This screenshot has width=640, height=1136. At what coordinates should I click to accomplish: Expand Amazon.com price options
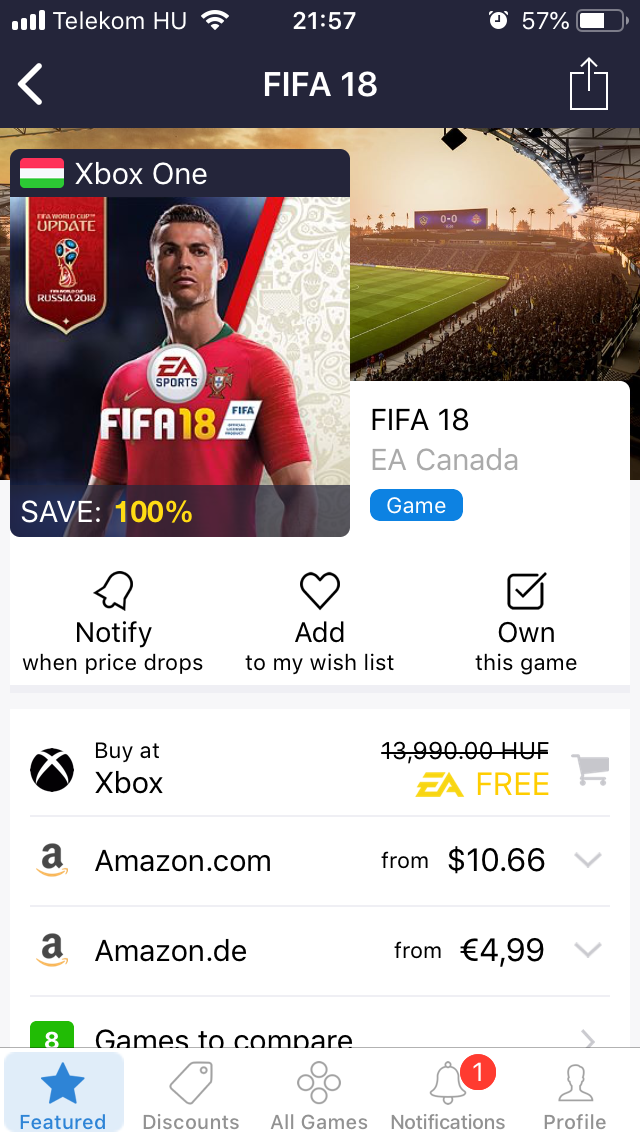(x=588, y=860)
